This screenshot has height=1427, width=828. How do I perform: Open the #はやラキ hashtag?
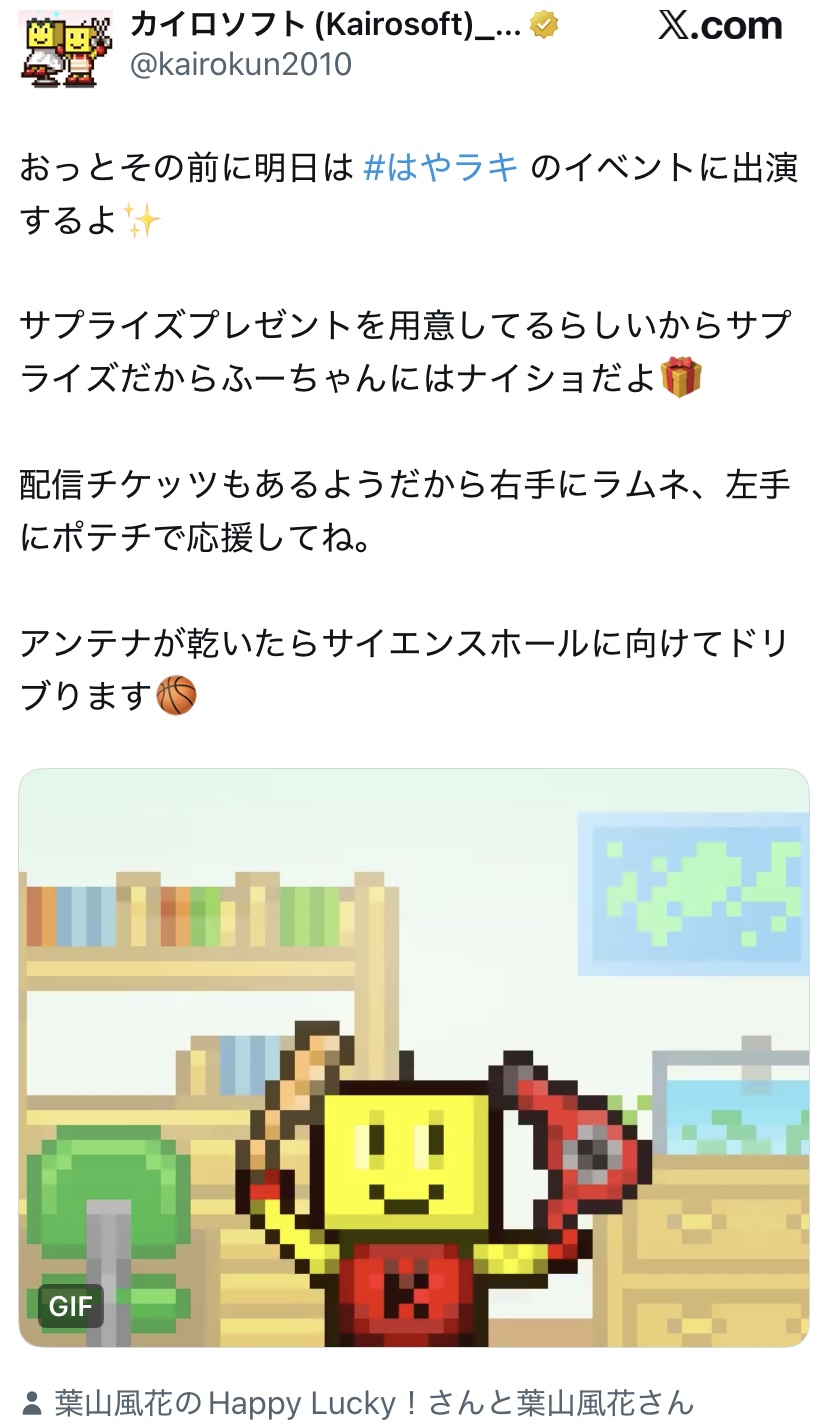tap(441, 168)
